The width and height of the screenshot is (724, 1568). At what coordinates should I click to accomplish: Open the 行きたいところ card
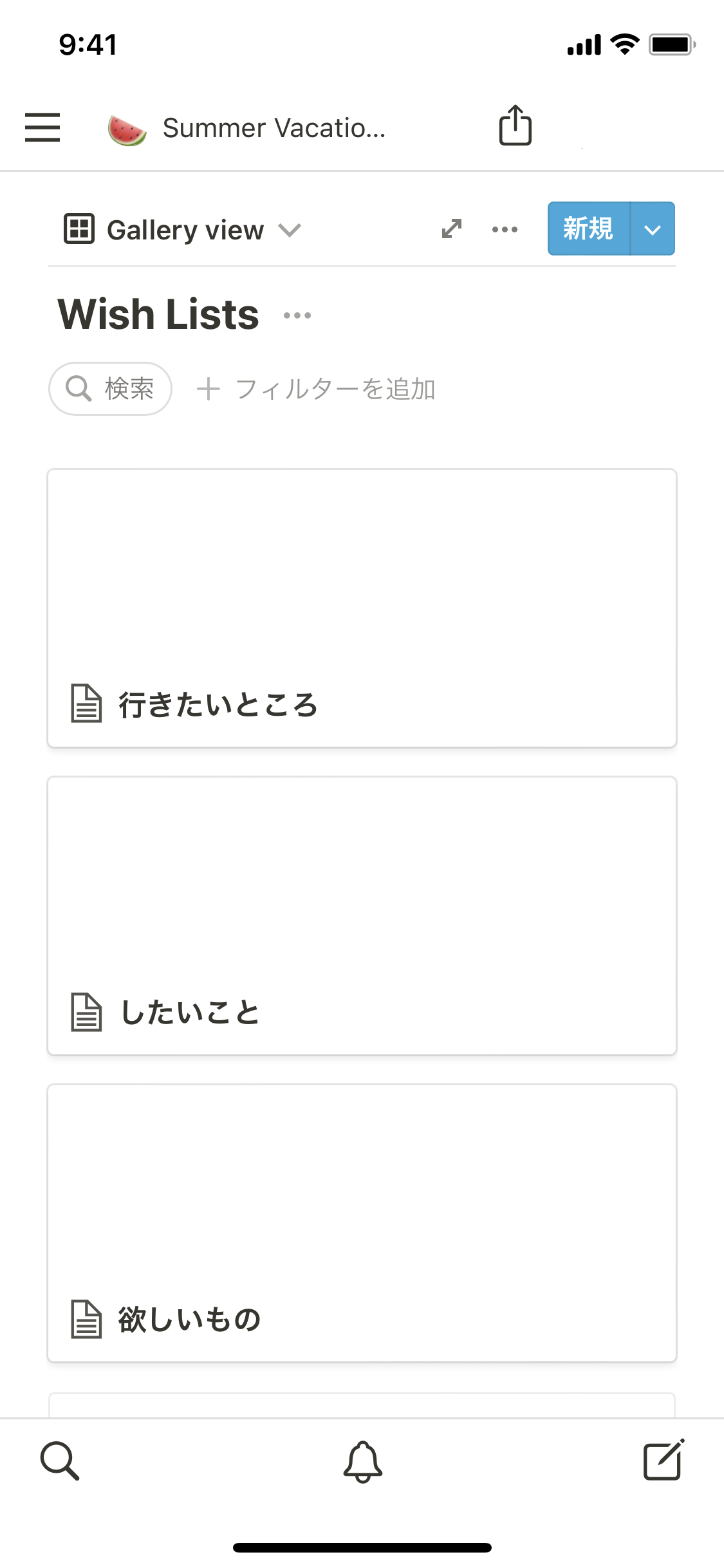click(x=362, y=608)
